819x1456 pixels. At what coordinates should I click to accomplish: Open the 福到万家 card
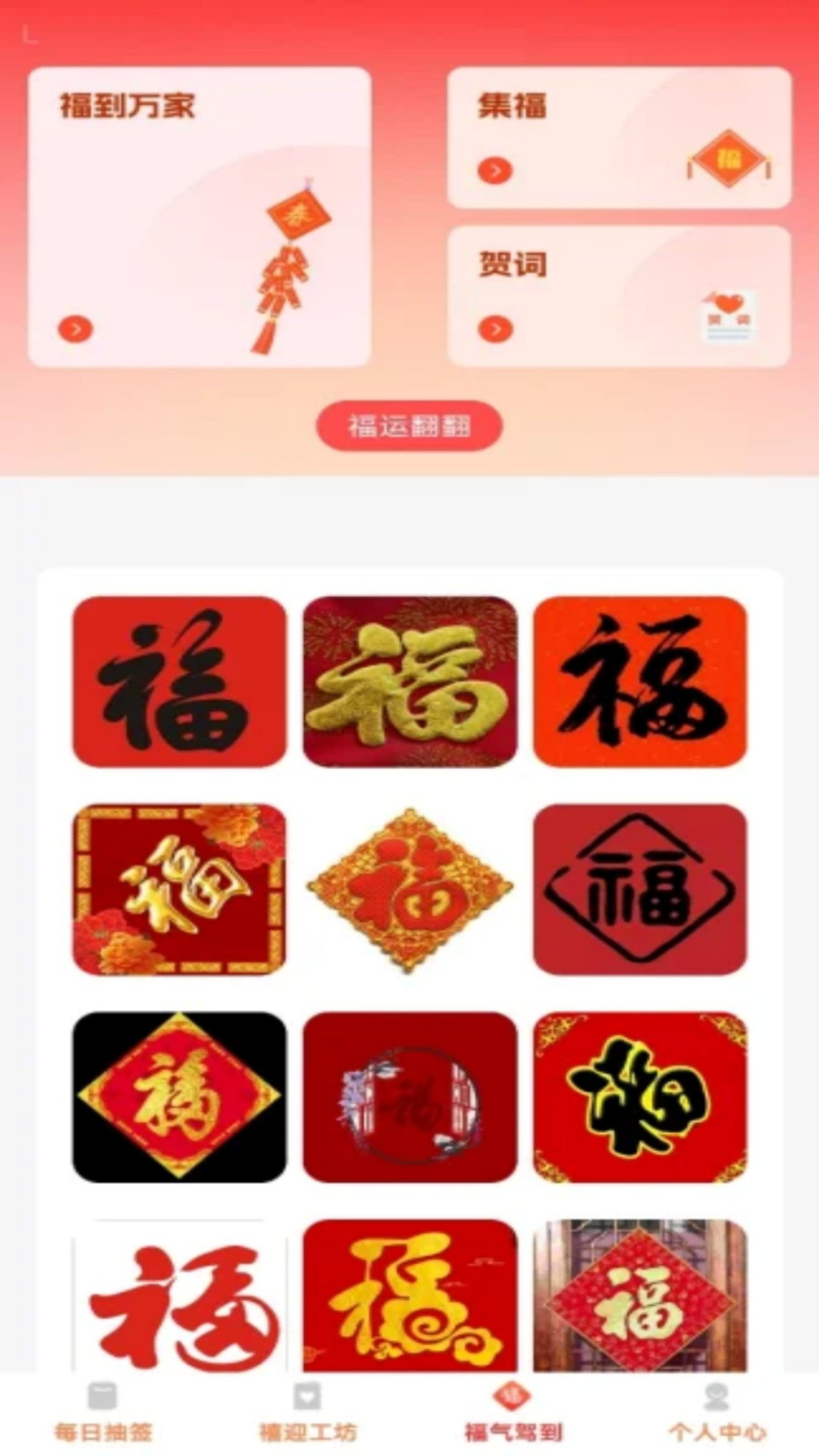[x=199, y=217]
